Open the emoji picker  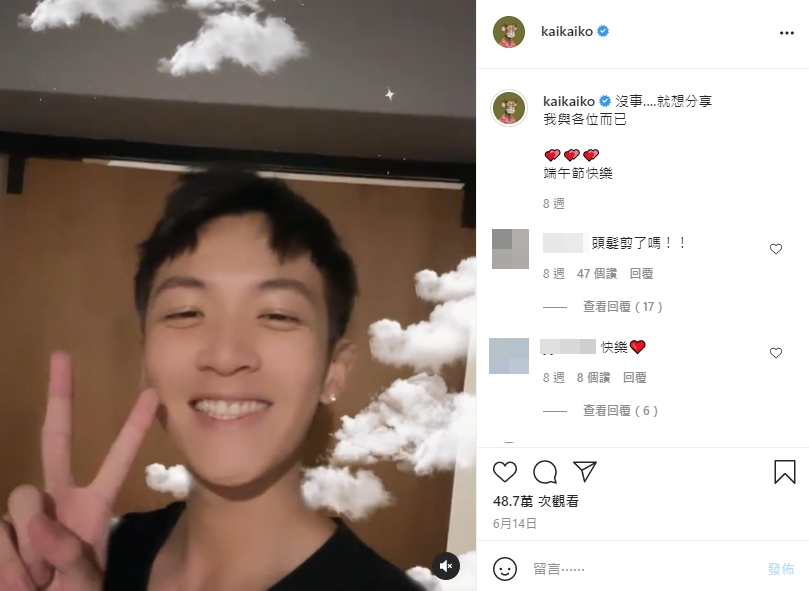click(x=505, y=569)
